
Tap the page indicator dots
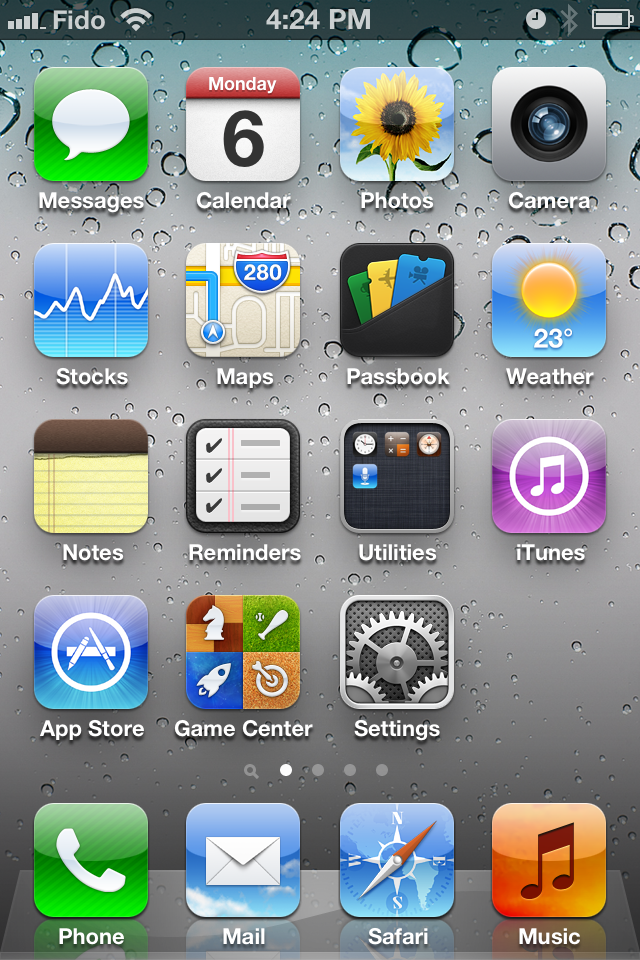[318, 770]
